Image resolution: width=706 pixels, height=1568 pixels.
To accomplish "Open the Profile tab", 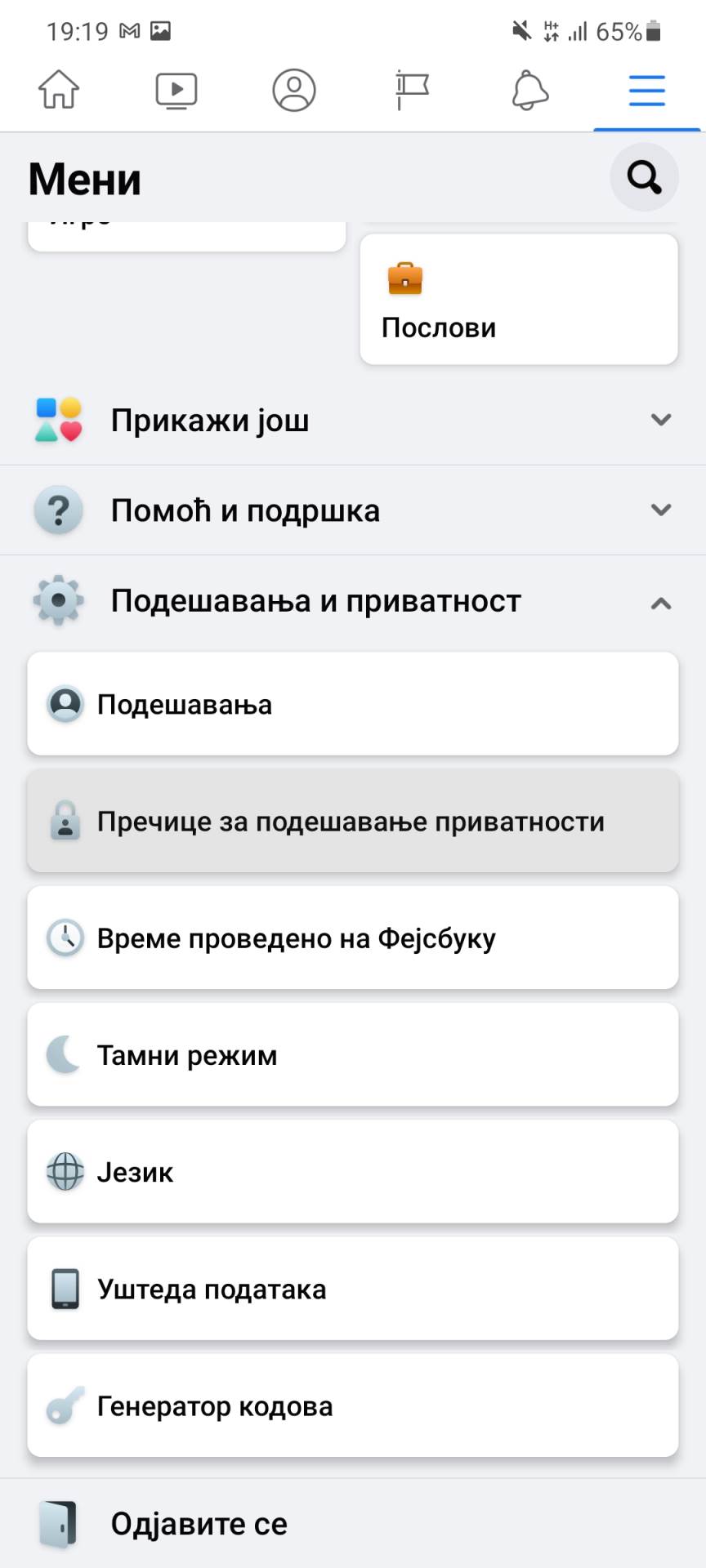I will [x=294, y=90].
